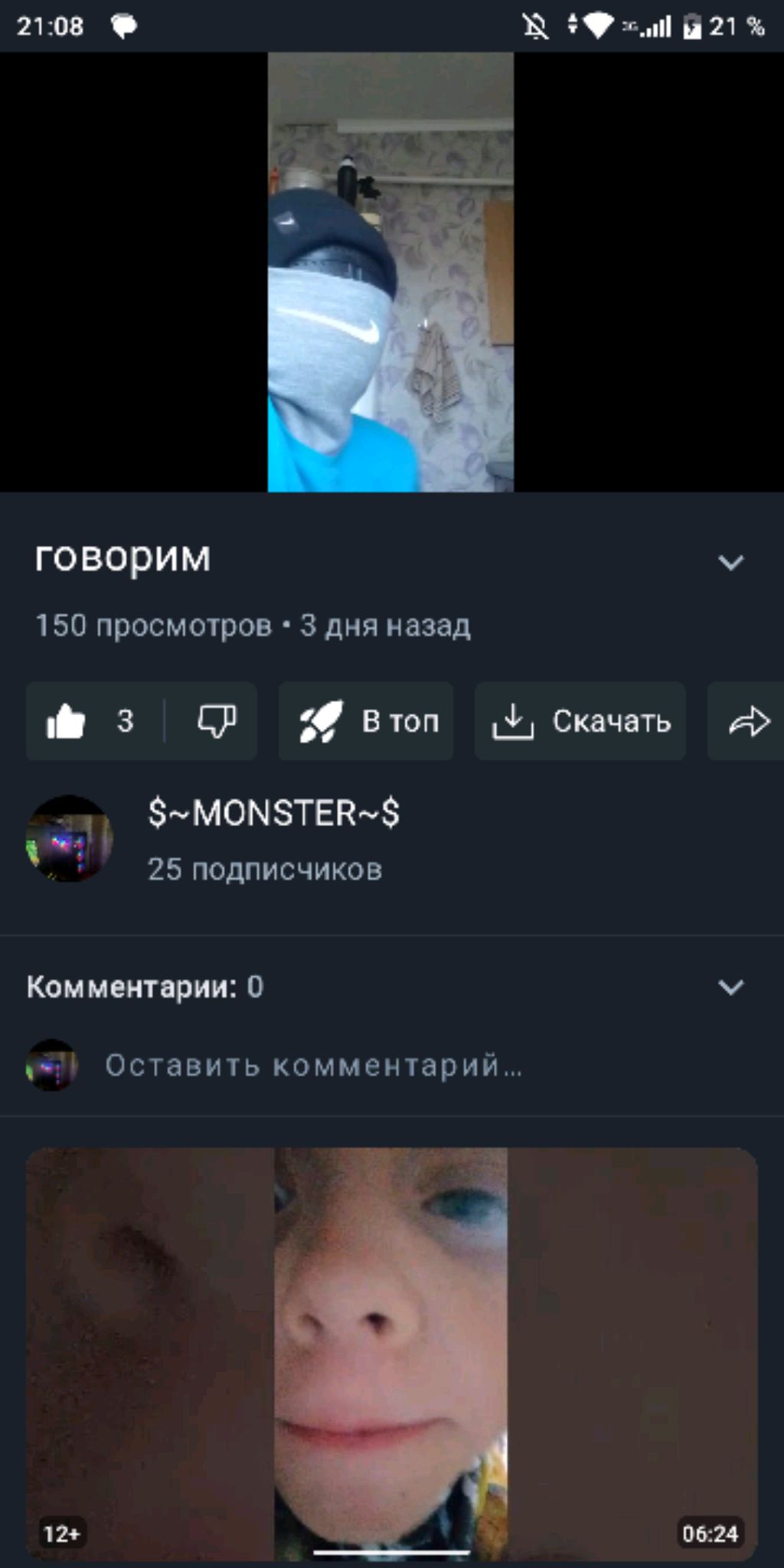
Task: Dislike the video
Action: [217, 721]
